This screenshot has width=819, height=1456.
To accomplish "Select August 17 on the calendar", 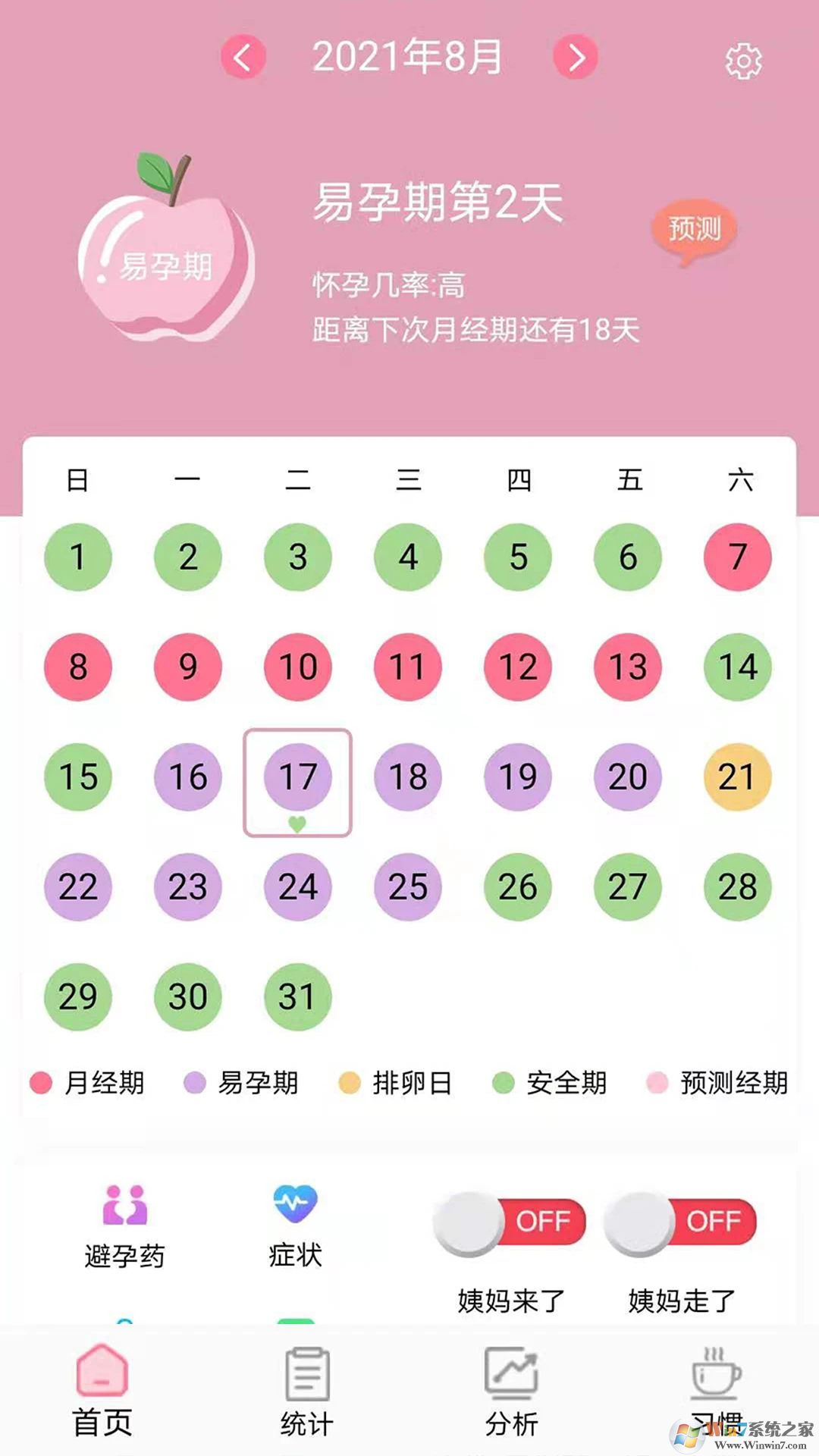I will [297, 777].
